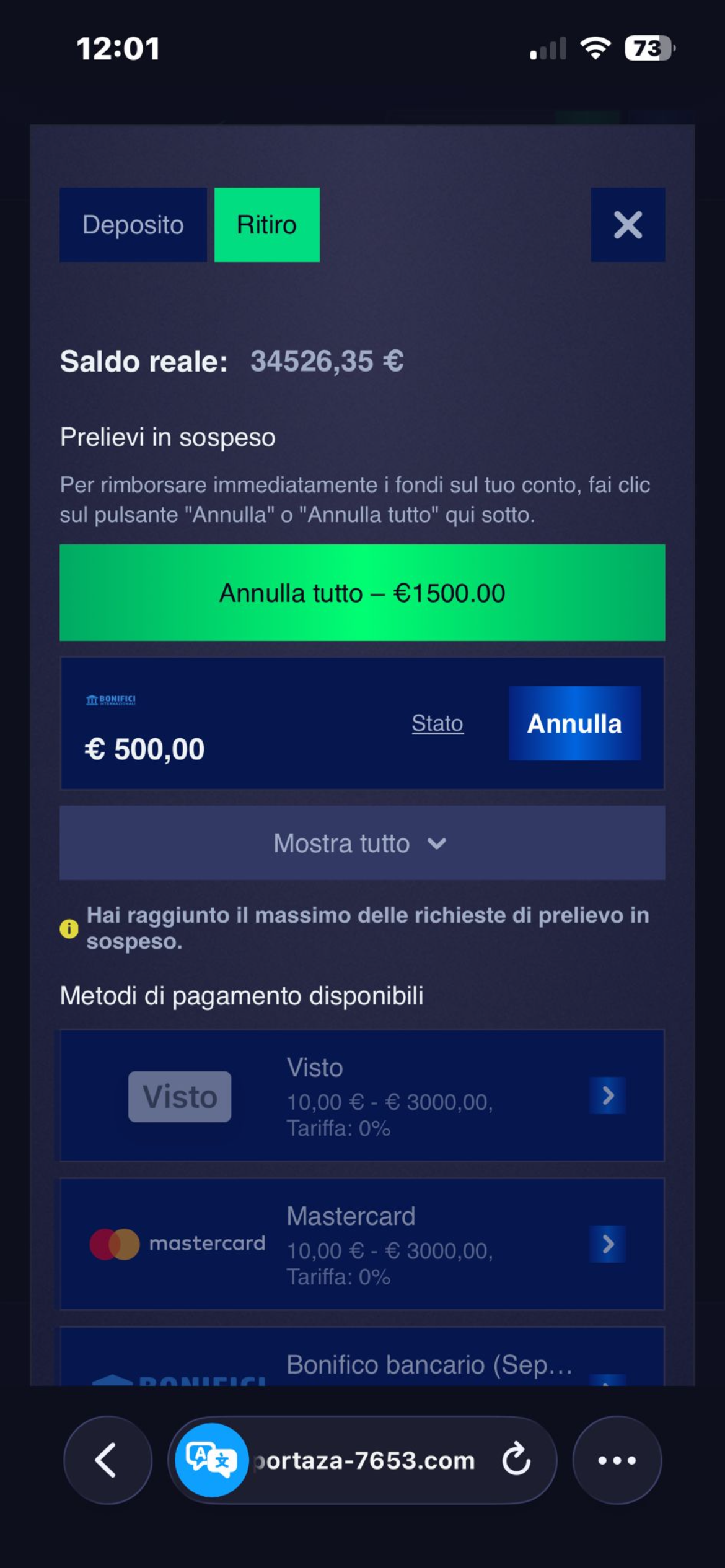Tap Annulla tutto – €1500.00 button
Viewport: 725px width, 1568px height.
362,593
